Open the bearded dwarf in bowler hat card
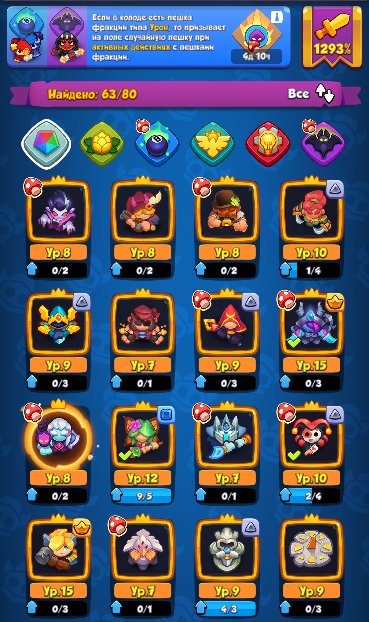This screenshot has height=622, width=369. pos(227,228)
